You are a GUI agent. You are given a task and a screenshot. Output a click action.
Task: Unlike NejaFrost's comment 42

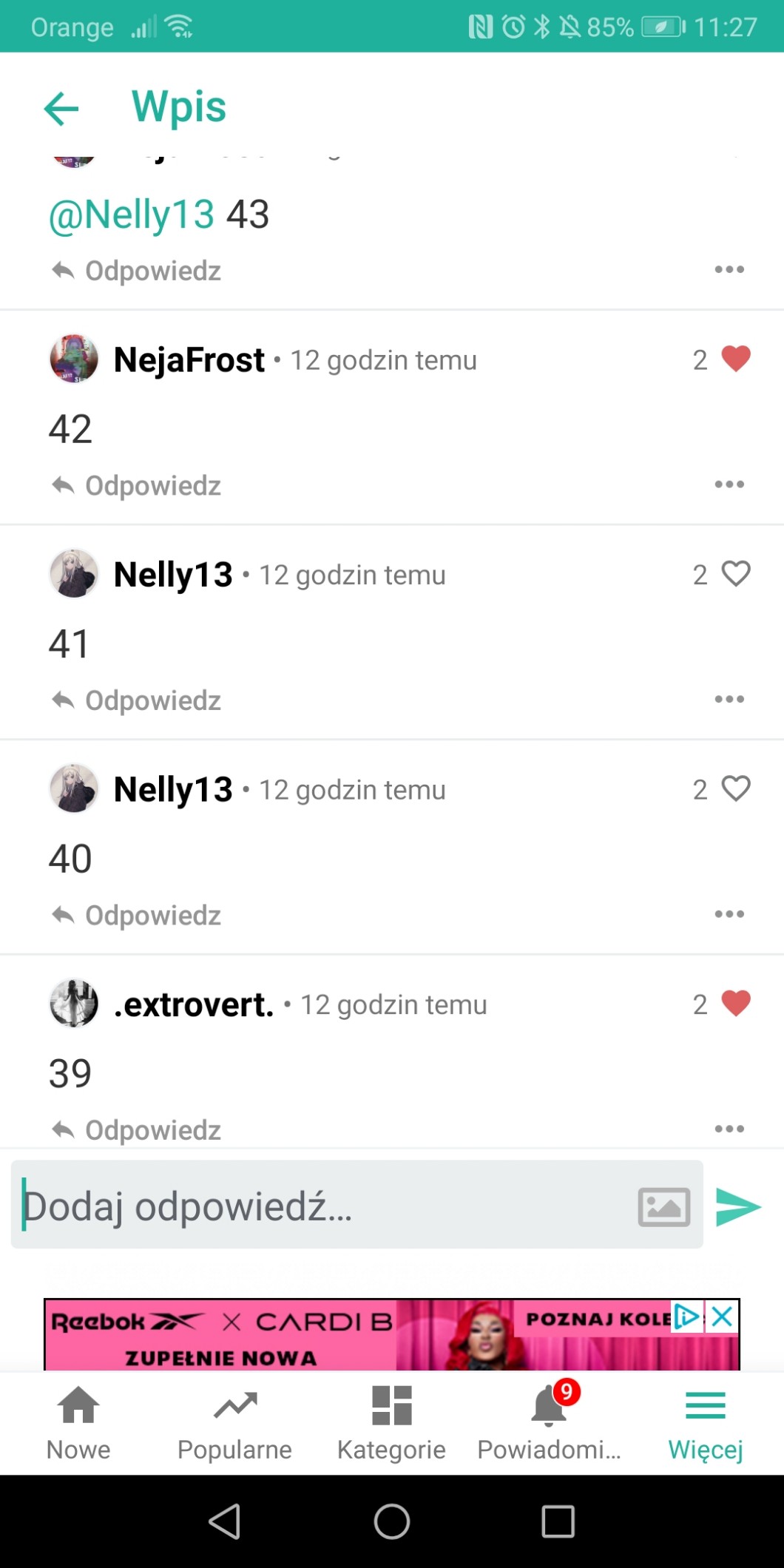[735, 359]
